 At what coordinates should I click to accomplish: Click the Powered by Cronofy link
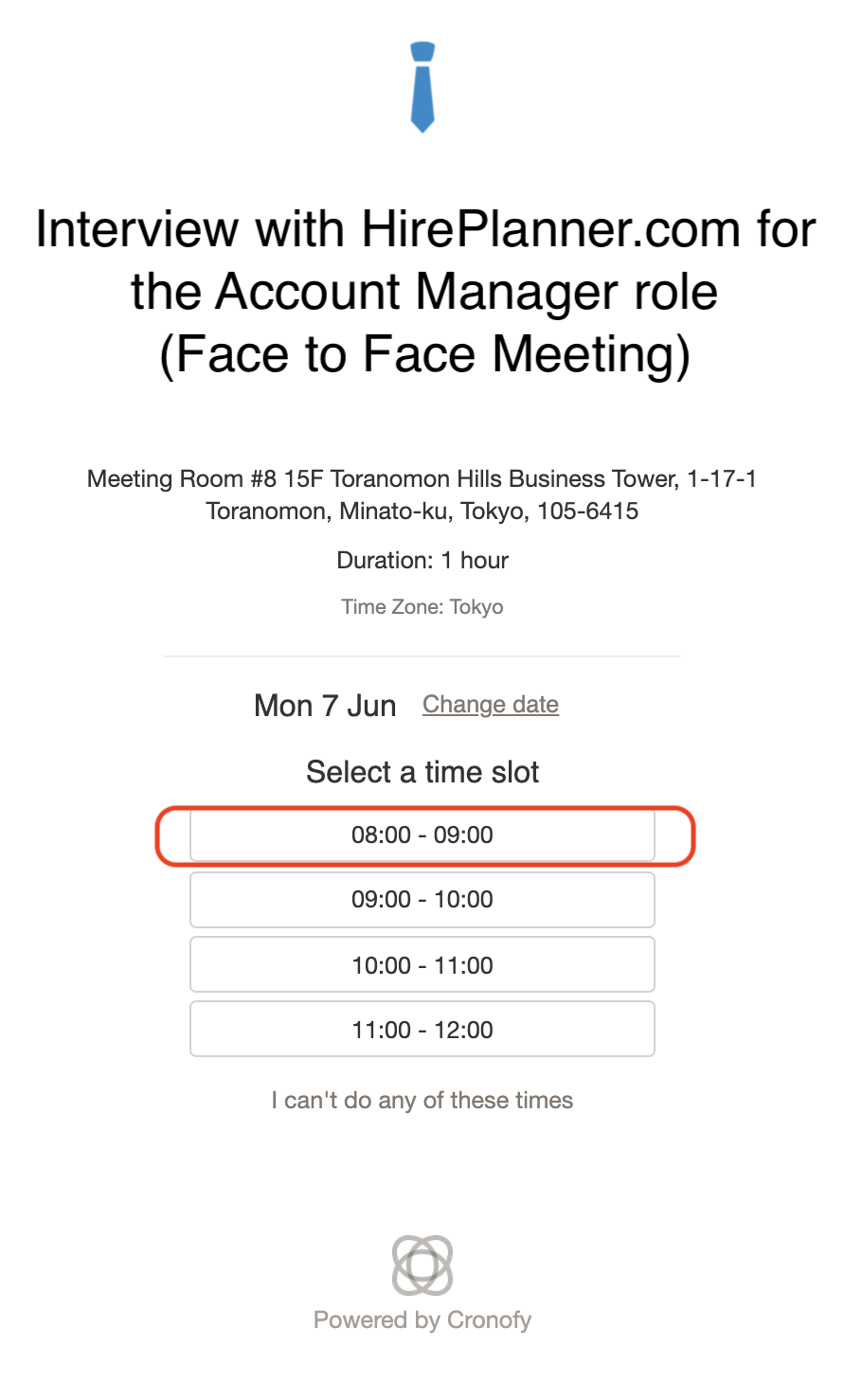point(422,1319)
